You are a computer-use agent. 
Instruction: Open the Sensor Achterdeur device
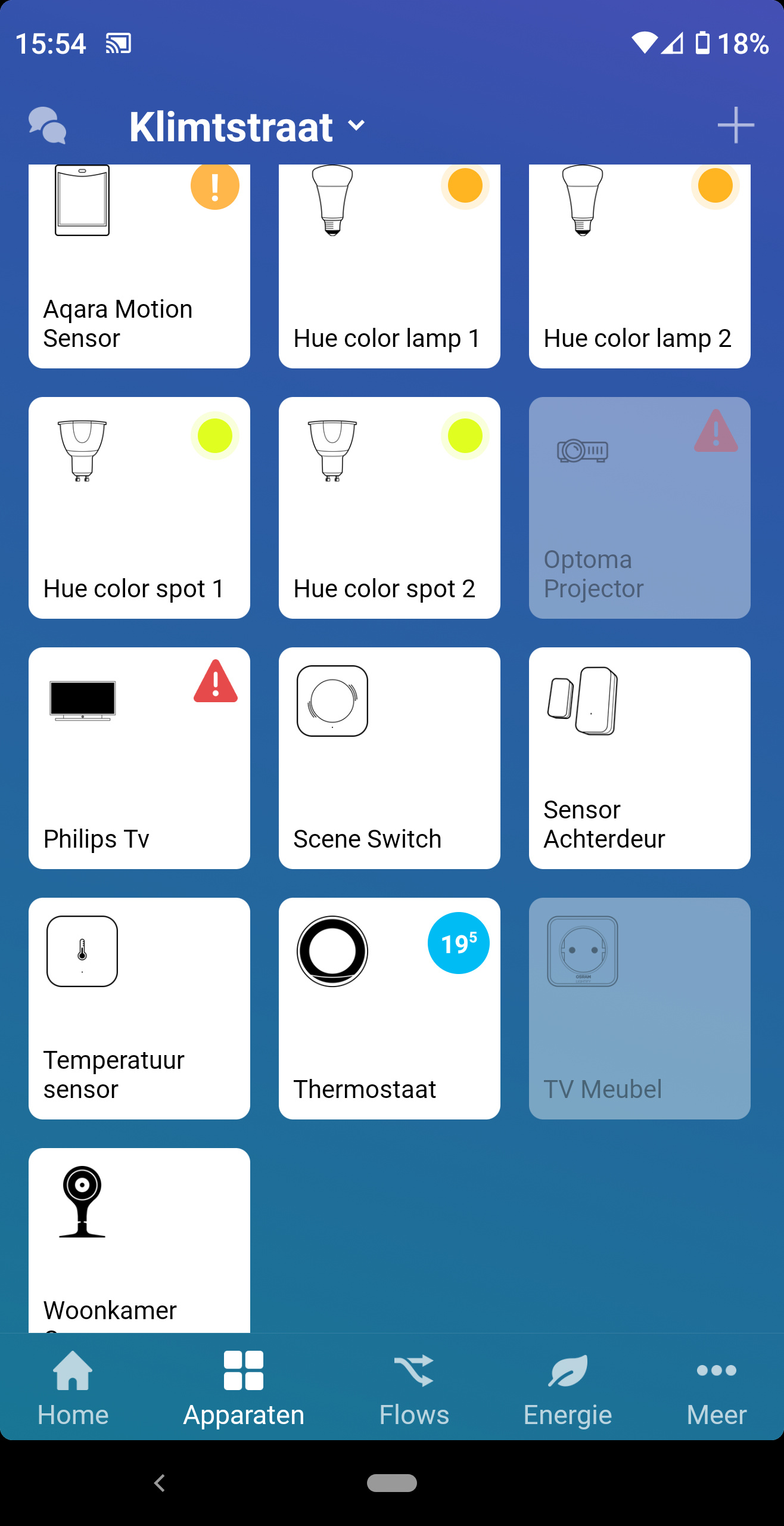(640, 758)
